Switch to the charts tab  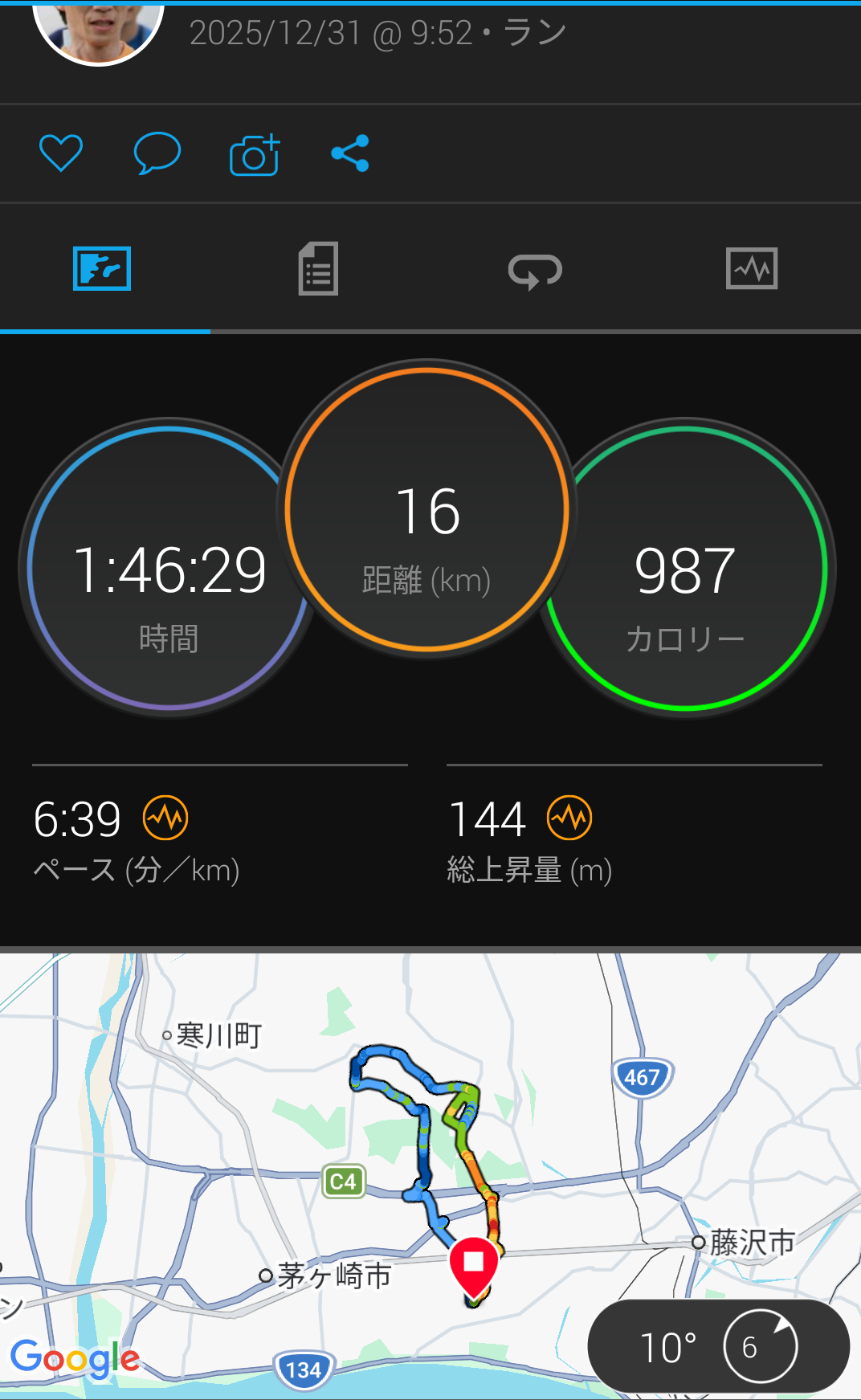tap(752, 268)
